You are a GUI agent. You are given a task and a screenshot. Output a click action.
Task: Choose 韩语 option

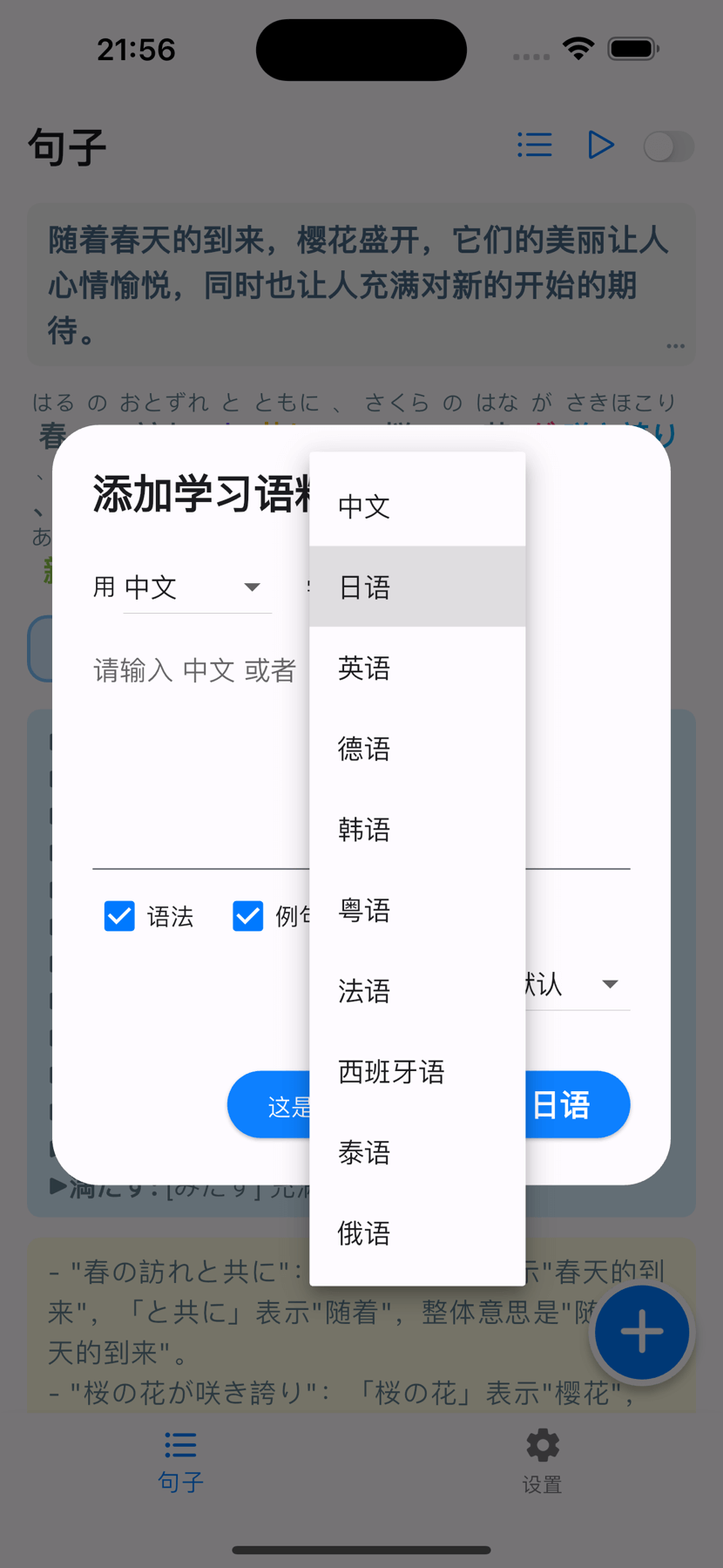(416, 830)
